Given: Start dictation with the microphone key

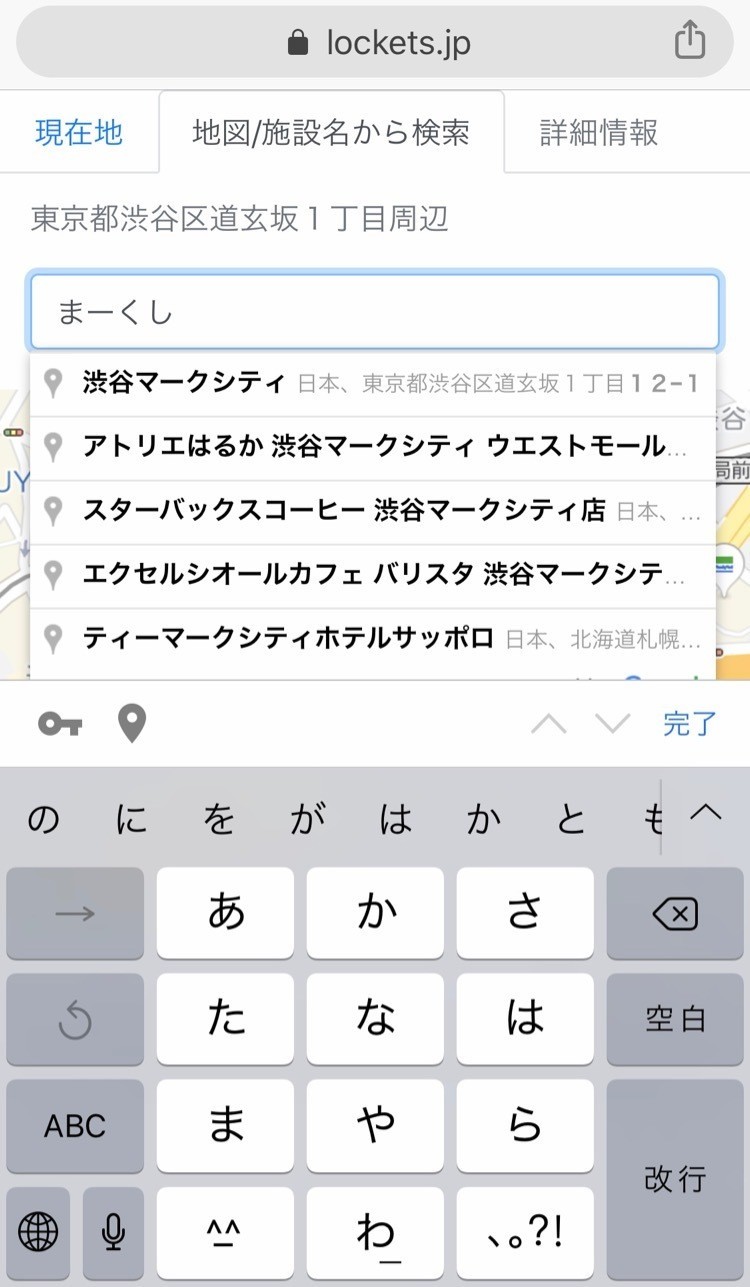Looking at the screenshot, I should [x=113, y=1233].
